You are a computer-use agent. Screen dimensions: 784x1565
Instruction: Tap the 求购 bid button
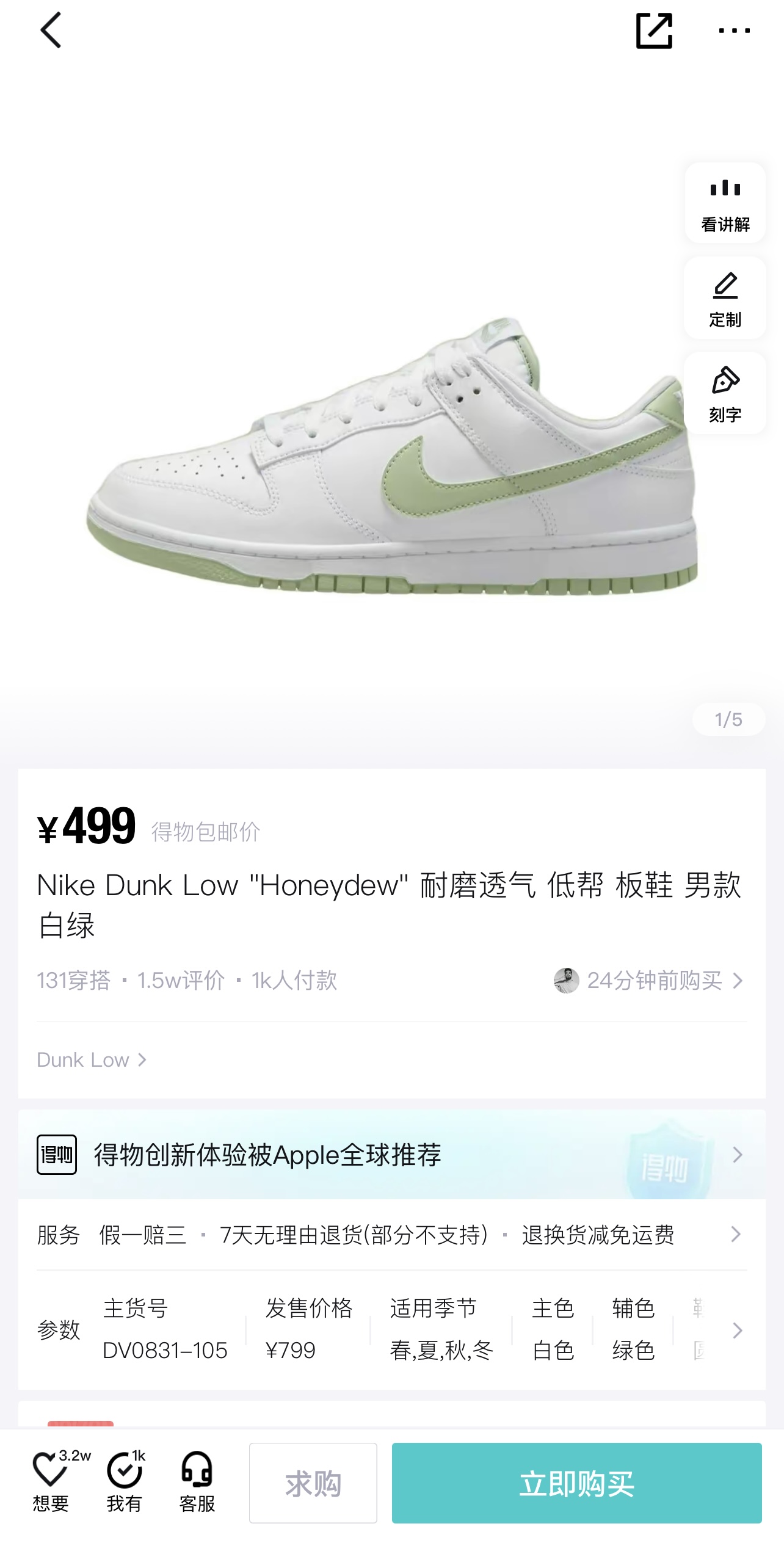pos(313,1483)
